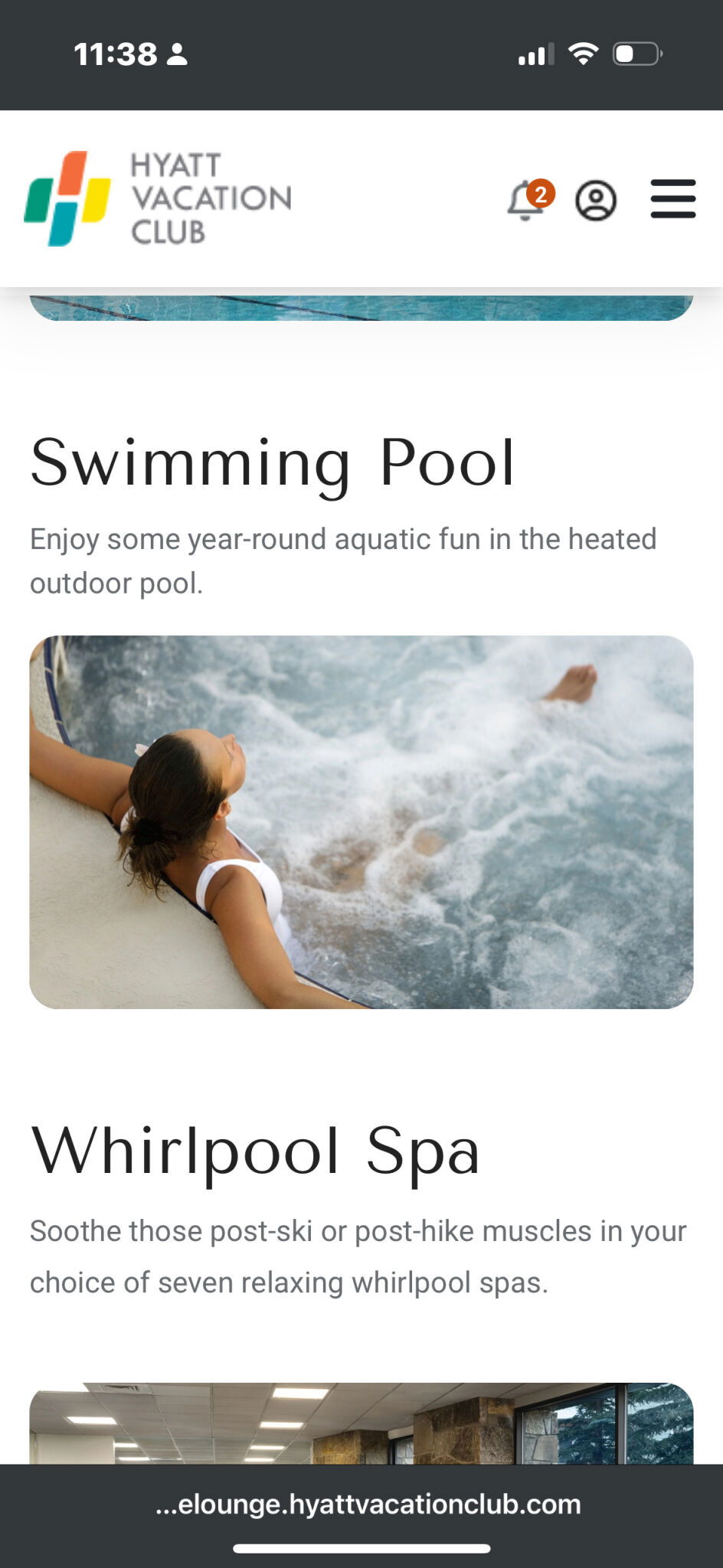Image resolution: width=723 pixels, height=1568 pixels.
Task: Open the notifications bell
Action: 527,201
